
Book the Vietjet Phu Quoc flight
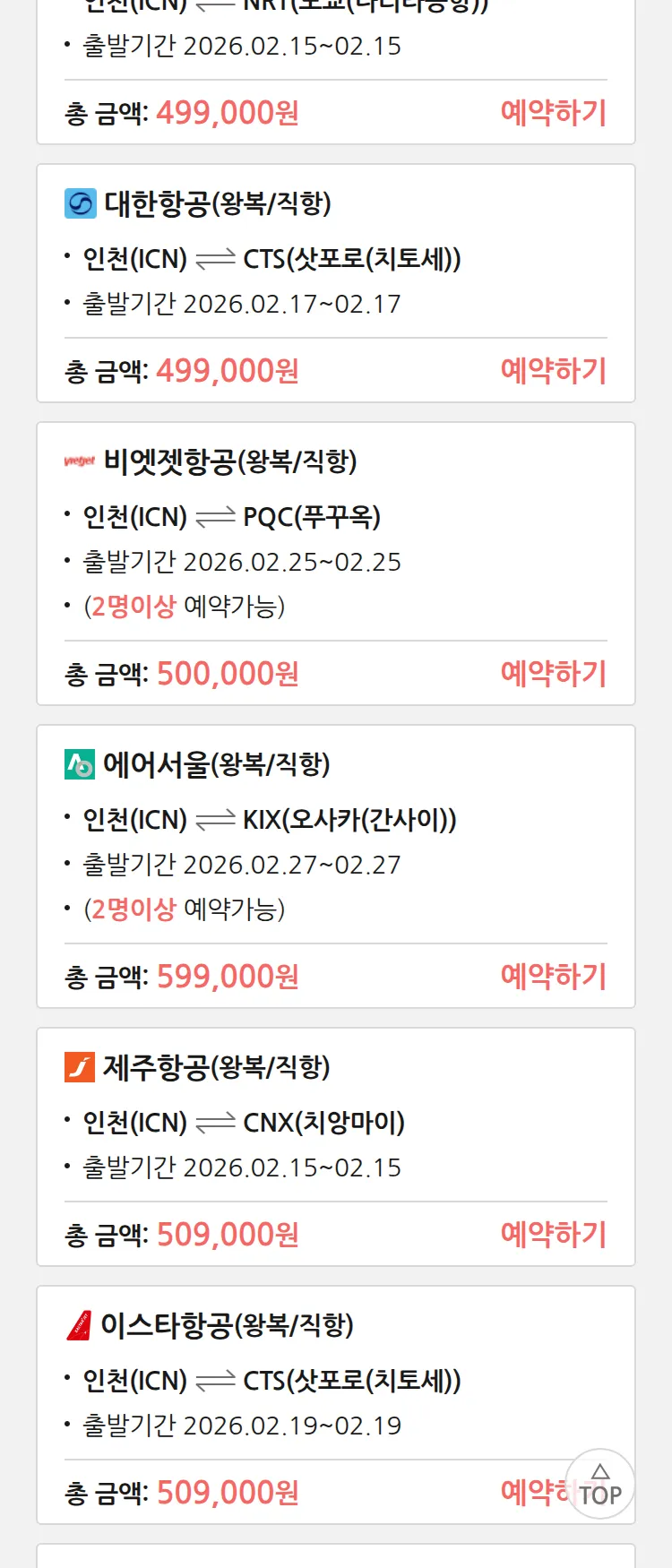tap(553, 674)
